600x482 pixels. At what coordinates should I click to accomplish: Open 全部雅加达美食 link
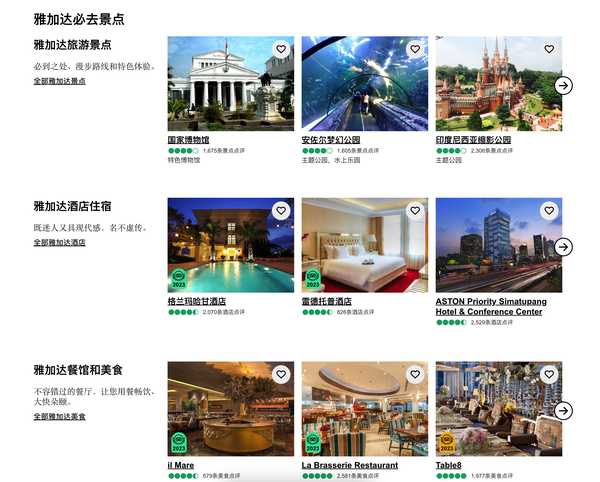[59, 416]
